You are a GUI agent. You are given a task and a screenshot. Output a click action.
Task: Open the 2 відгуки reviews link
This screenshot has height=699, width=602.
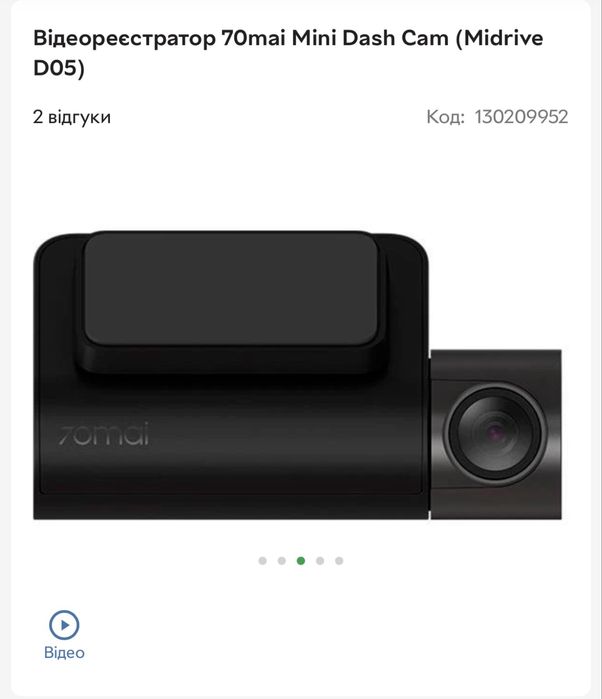pos(72,117)
